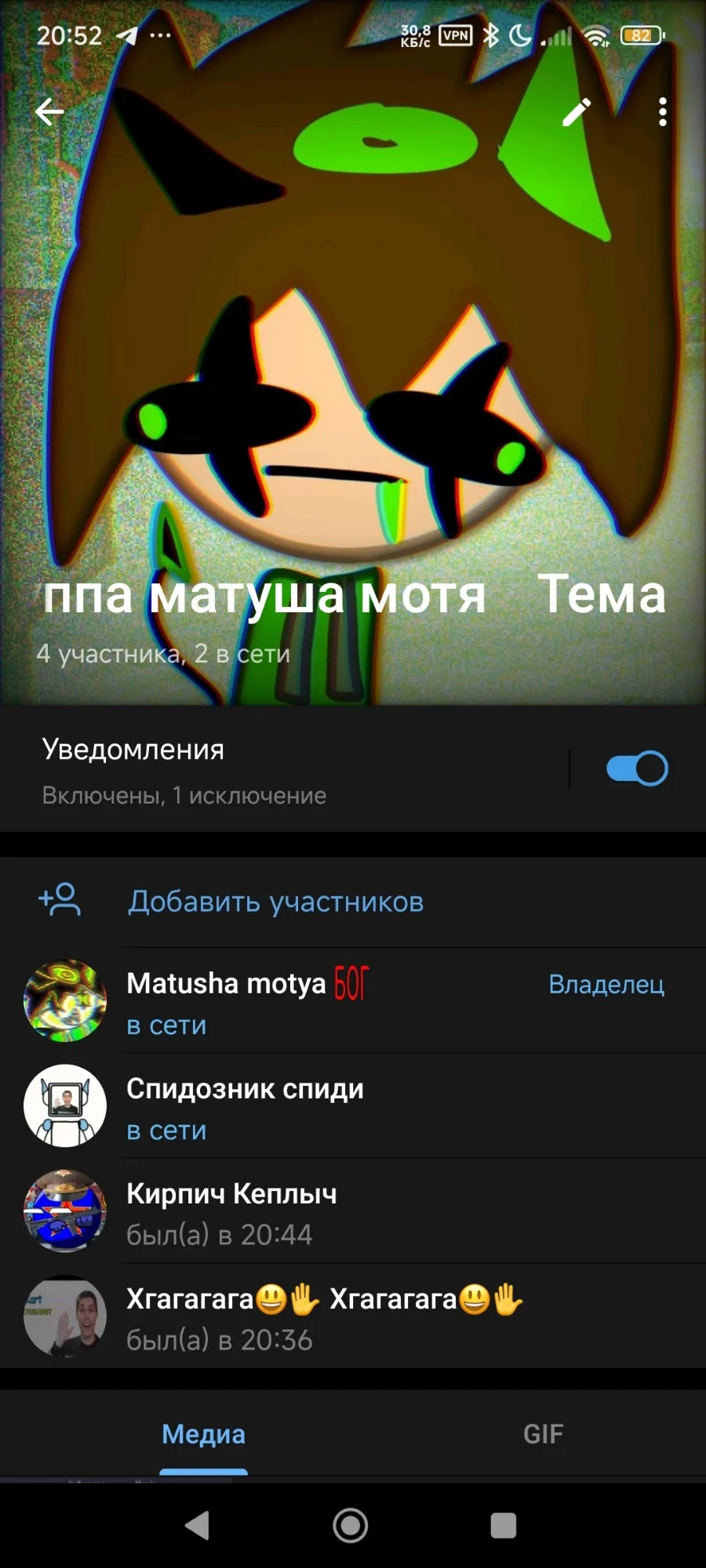Open the Хгагагага member profile
Image resolution: width=706 pixels, height=1568 pixels.
click(x=353, y=1316)
